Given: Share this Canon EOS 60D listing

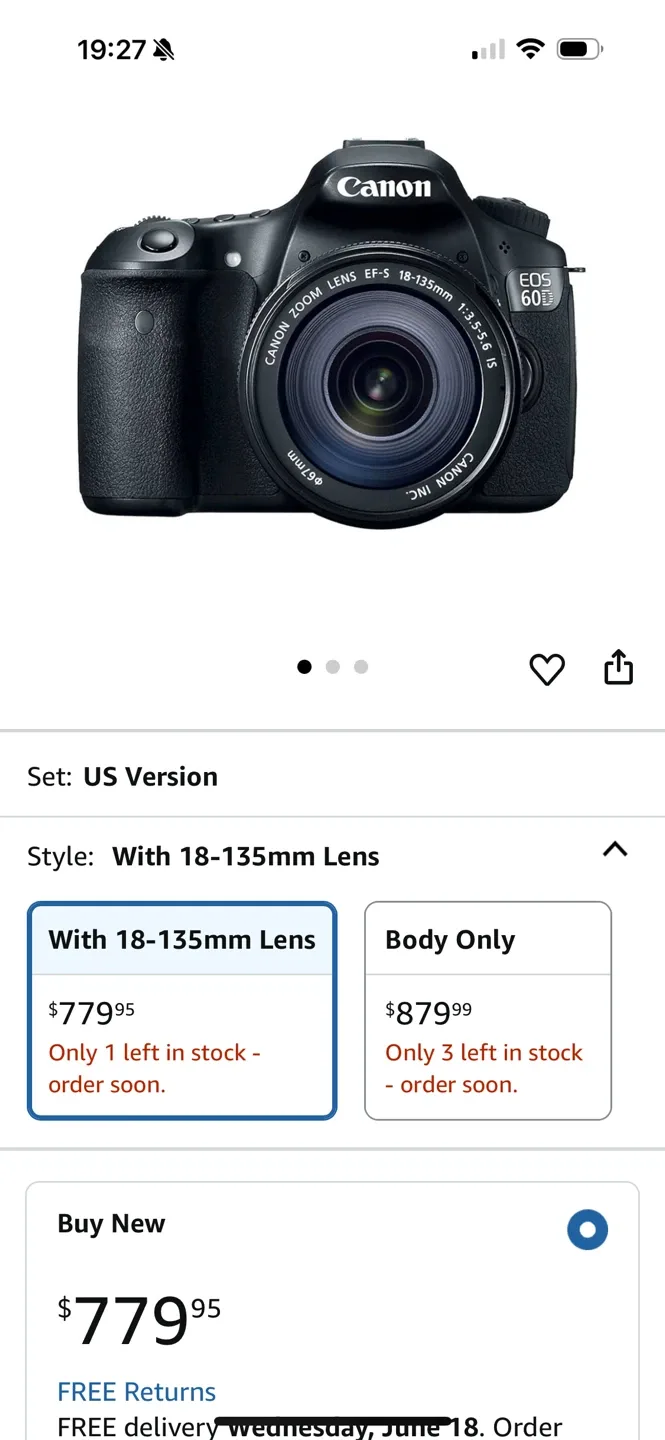Looking at the screenshot, I should pos(619,667).
